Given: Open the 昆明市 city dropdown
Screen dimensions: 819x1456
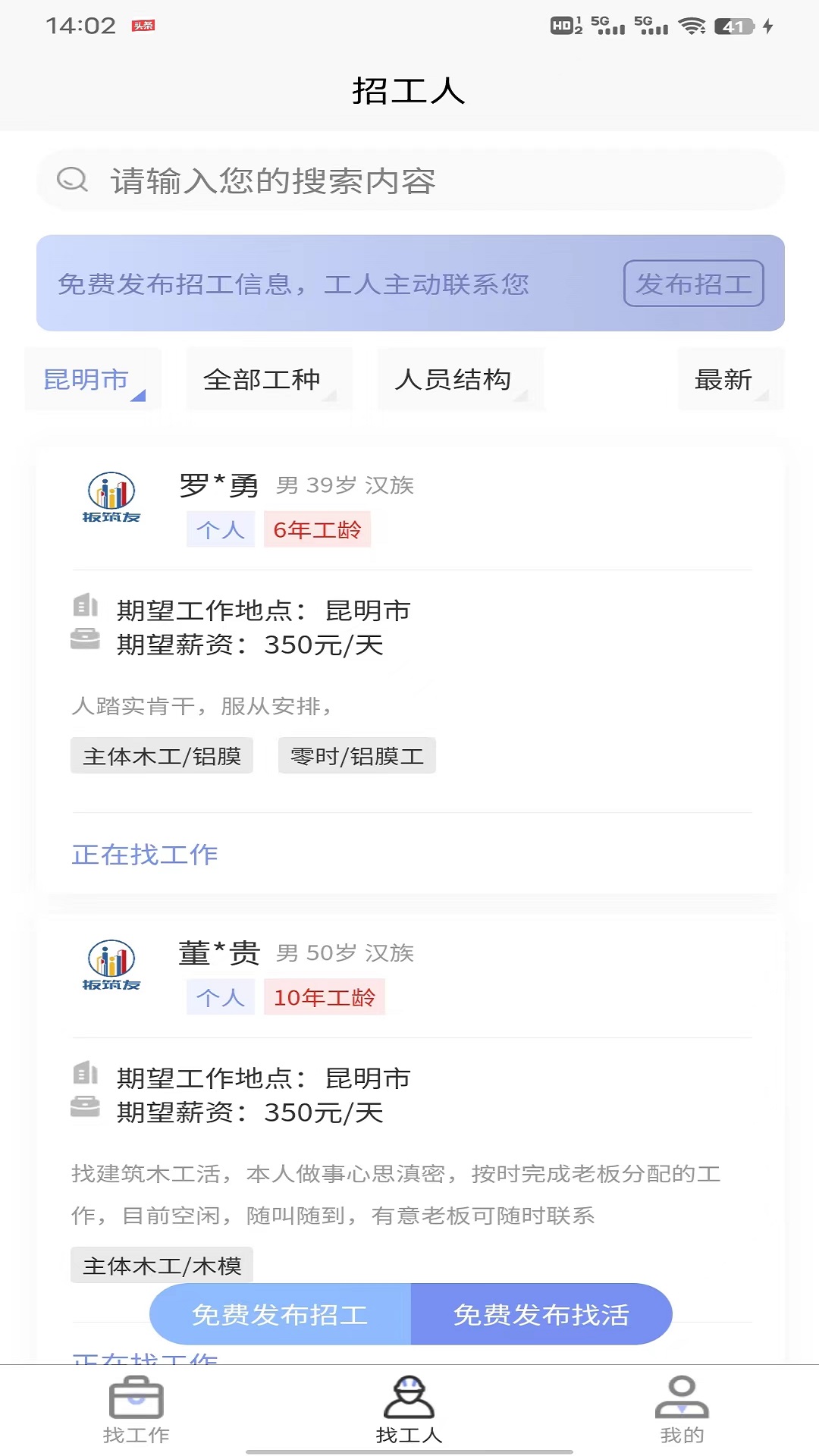Looking at the screenshot, I should click(93, 379).
